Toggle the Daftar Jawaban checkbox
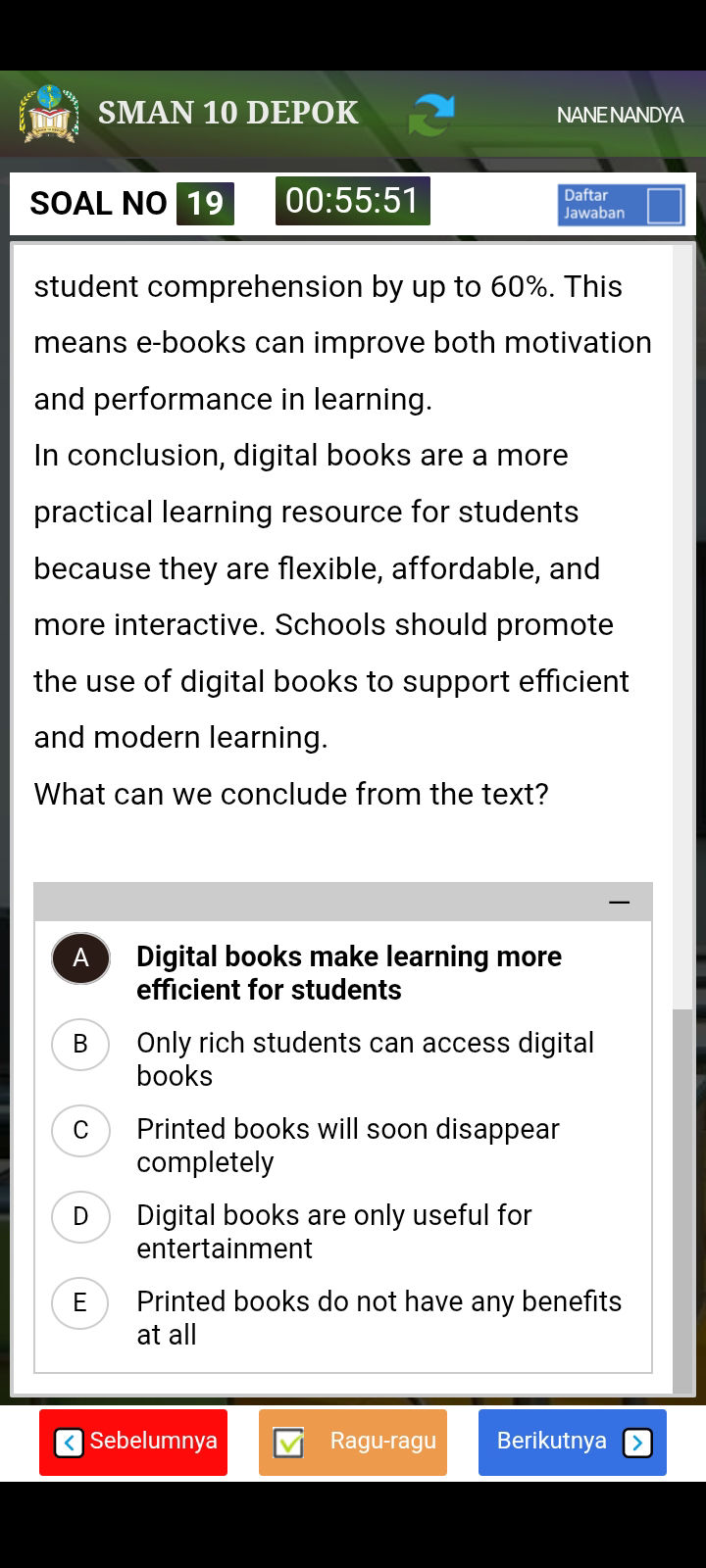Screen dimensions: 706x1568 pos(663,206)
